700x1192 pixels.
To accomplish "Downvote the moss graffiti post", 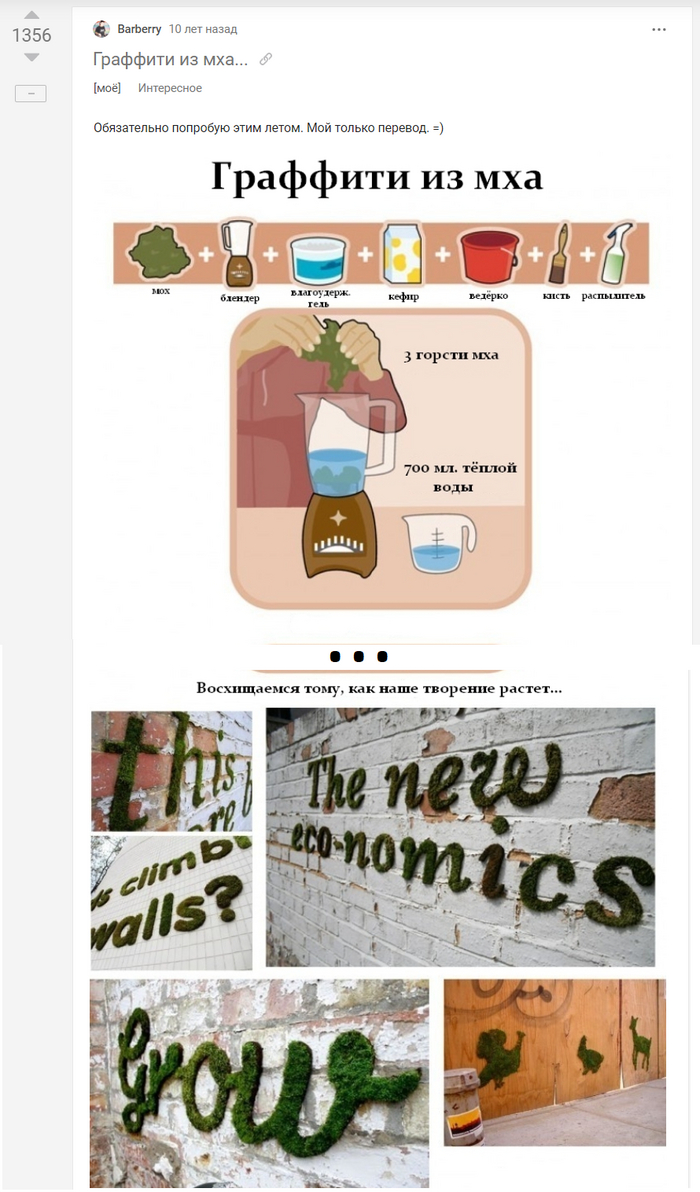I will [x=31, y=58].
